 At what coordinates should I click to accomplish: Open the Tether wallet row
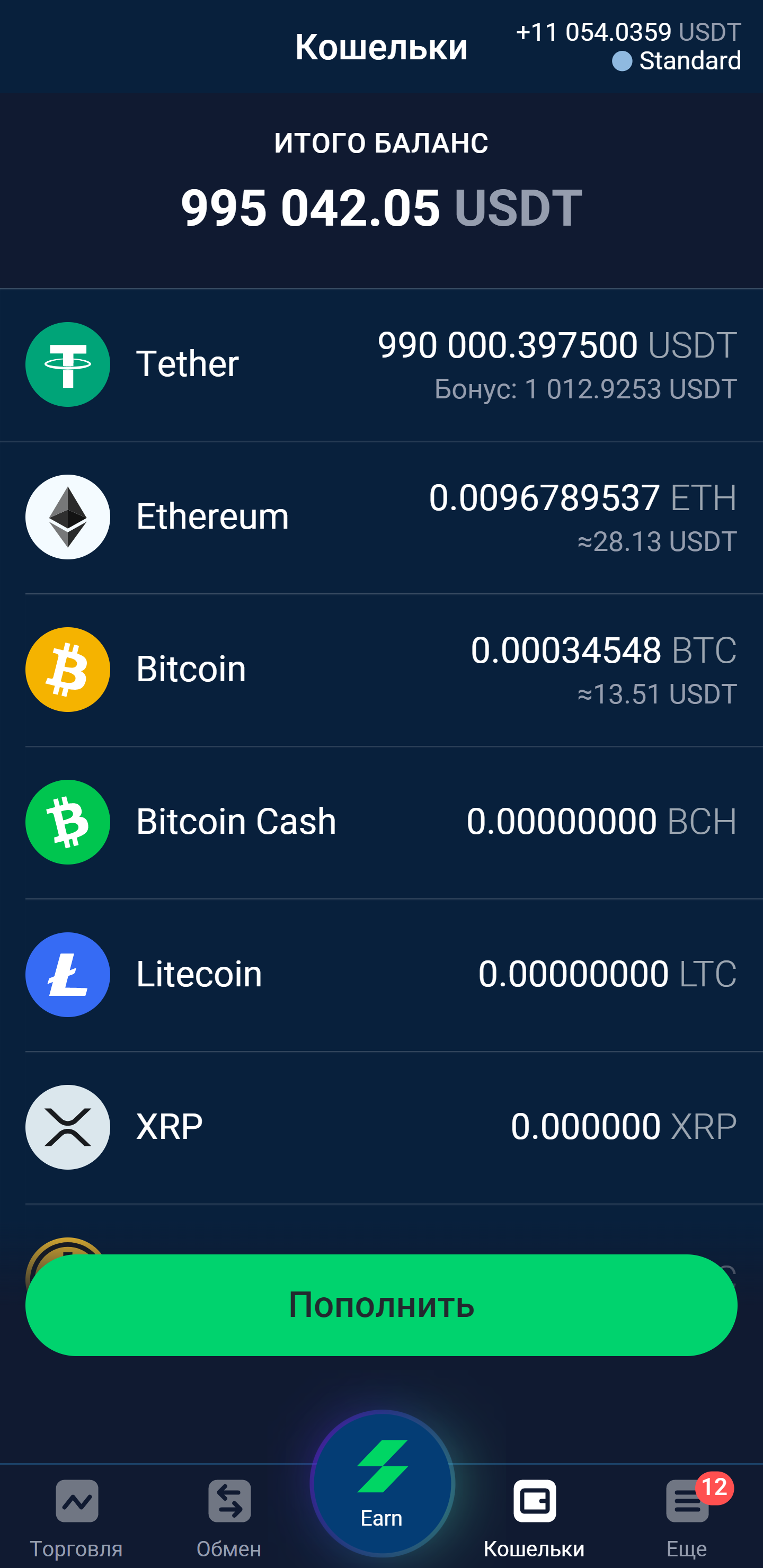click(x=381, y=364)
